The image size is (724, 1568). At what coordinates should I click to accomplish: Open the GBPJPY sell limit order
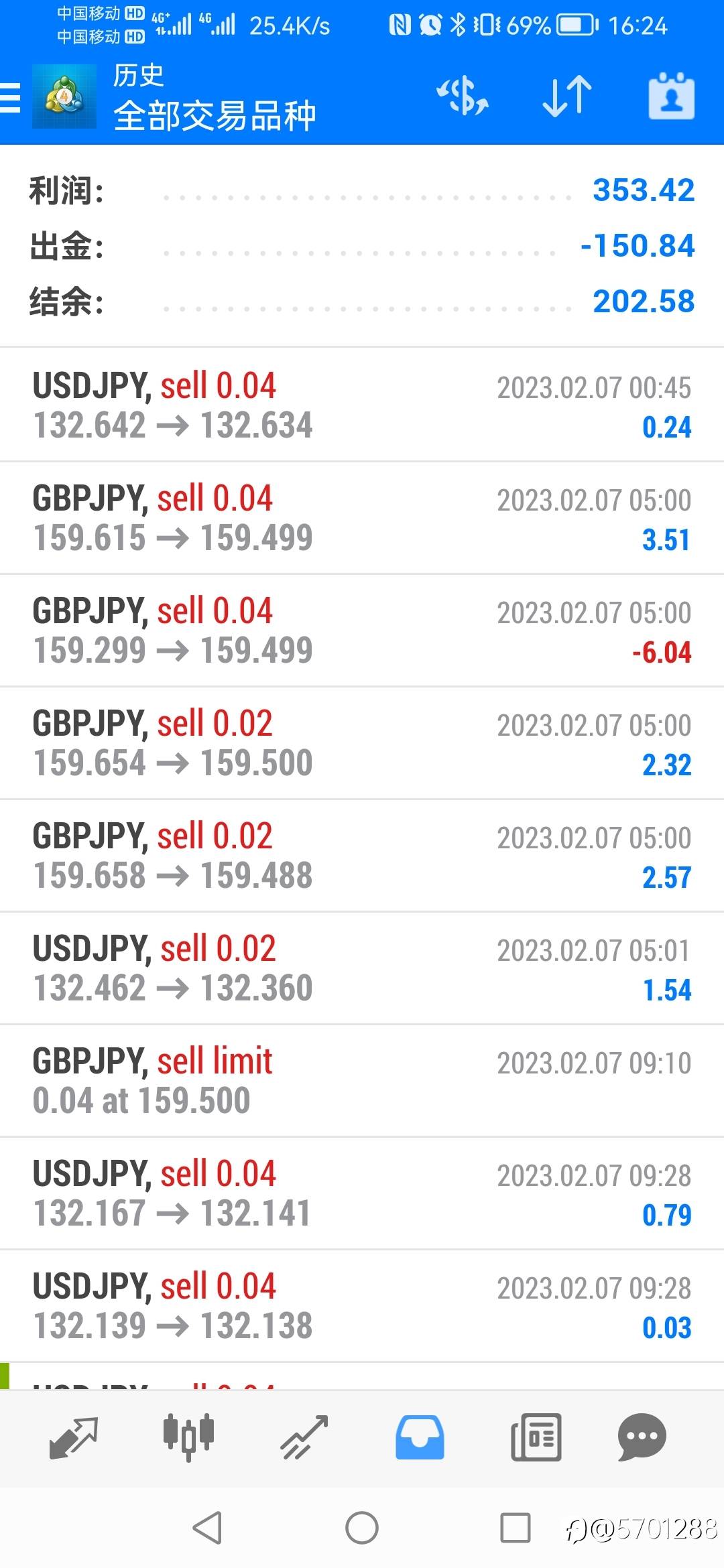pyautogui.click(x=362, y=1080)
